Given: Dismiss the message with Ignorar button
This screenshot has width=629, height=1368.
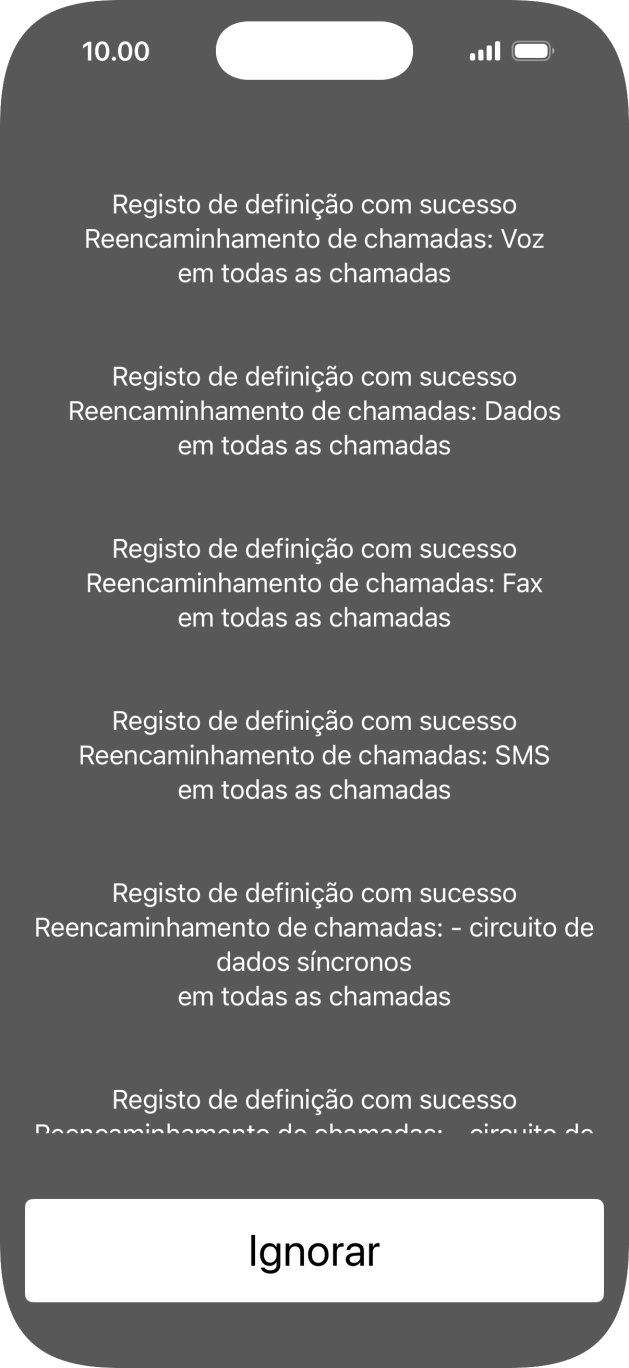Looking at the screenshot, I should click(314, 1251).
